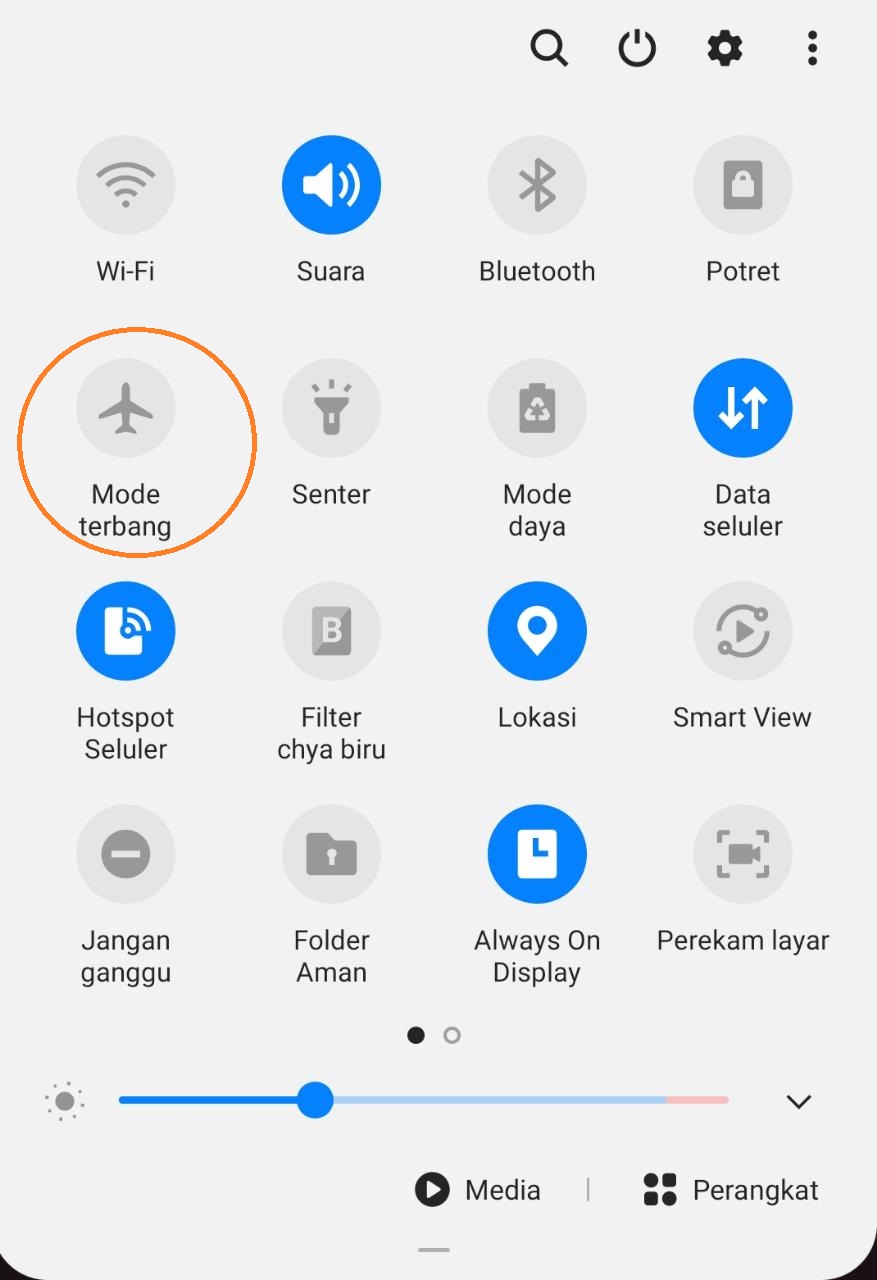Enable Jangan ganggu
877x1280 pixels.
click(126, 855)
